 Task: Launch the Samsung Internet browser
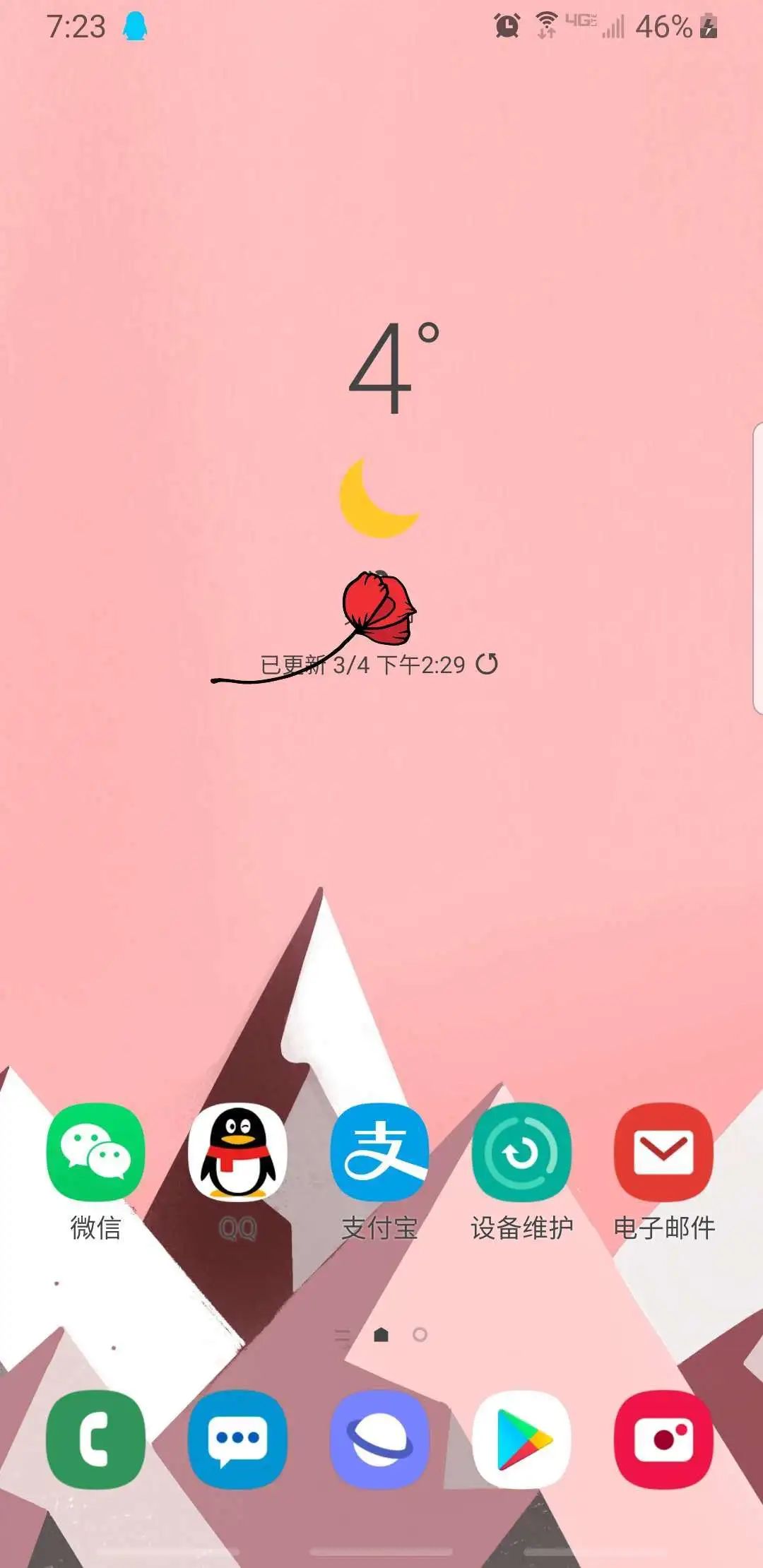click(380, 1439)
